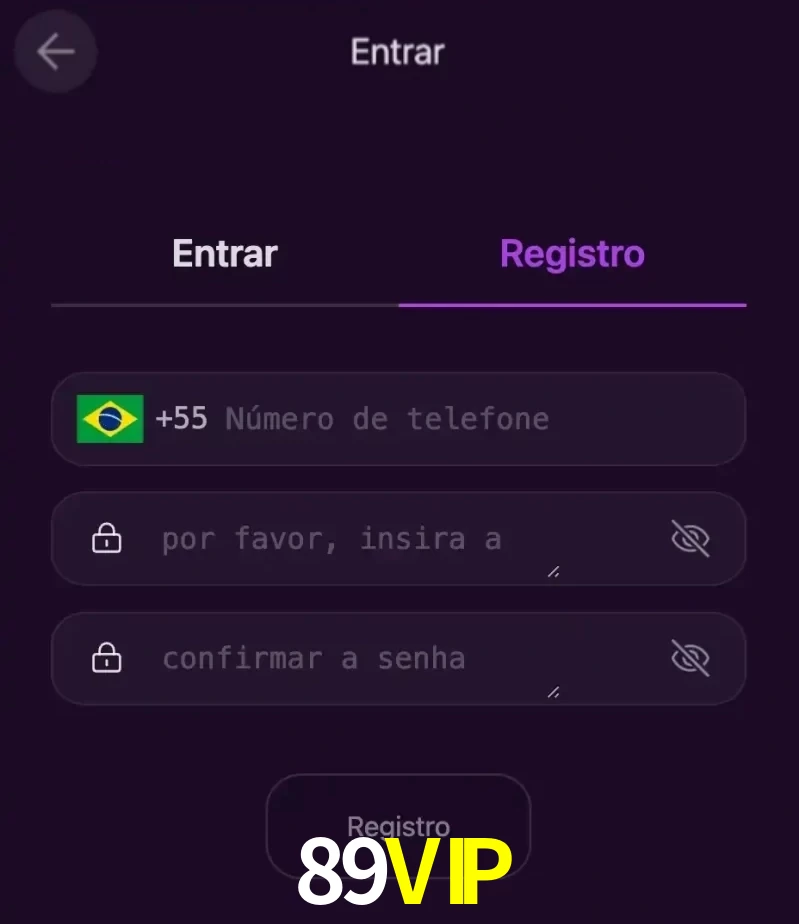Toggle password masking off for the first senha field
Viewport: 799px width, 924px height.
click(691, 538)
